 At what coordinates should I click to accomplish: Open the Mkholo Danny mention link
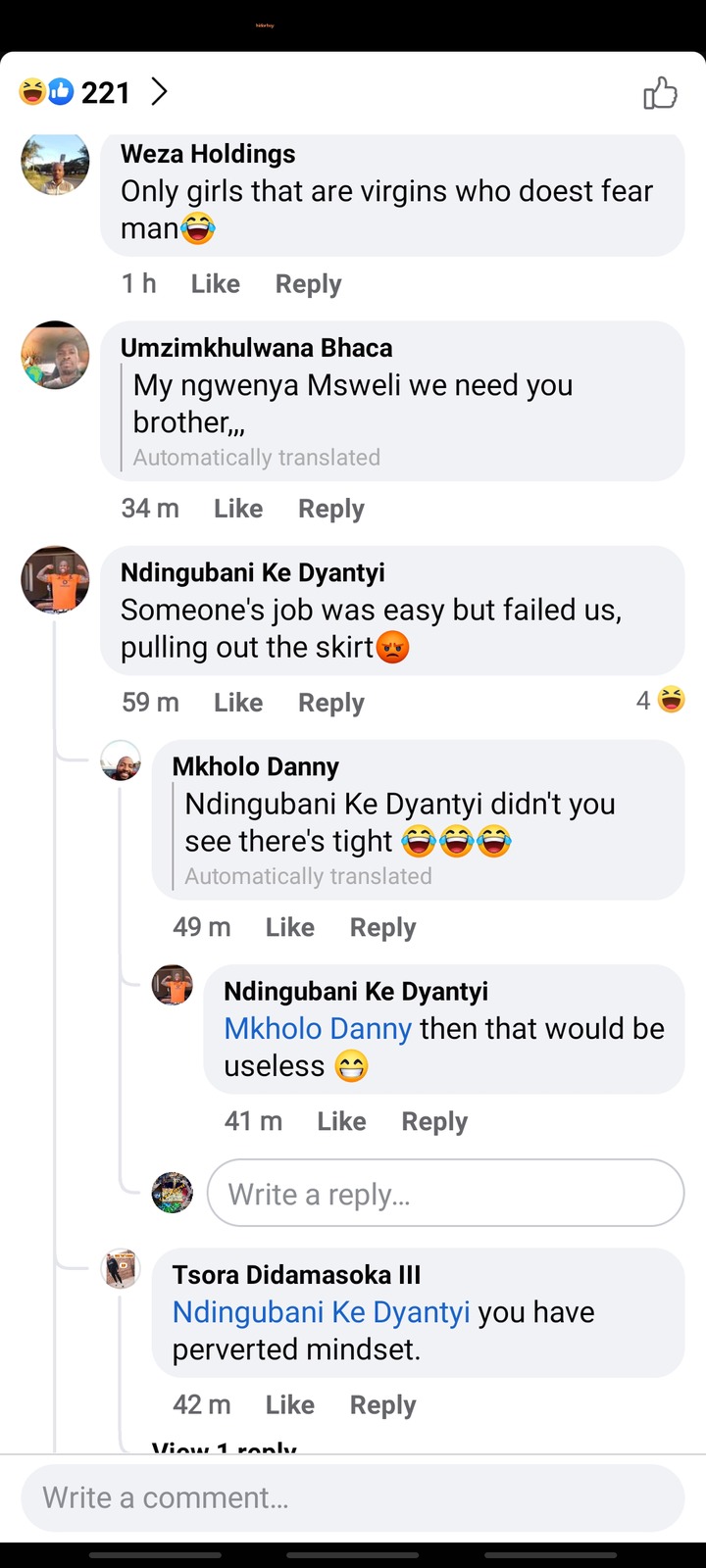coord(318,1029)
